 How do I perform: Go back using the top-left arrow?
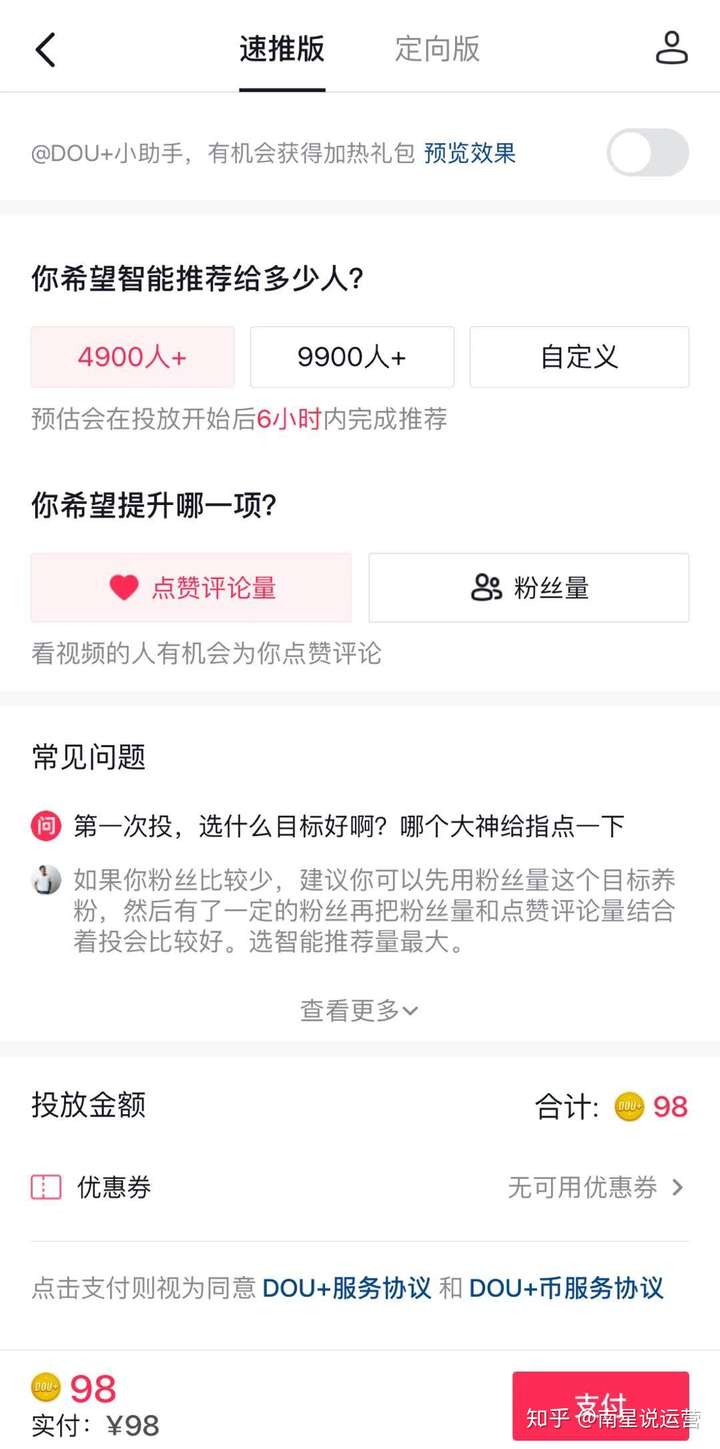pos(46,49)
